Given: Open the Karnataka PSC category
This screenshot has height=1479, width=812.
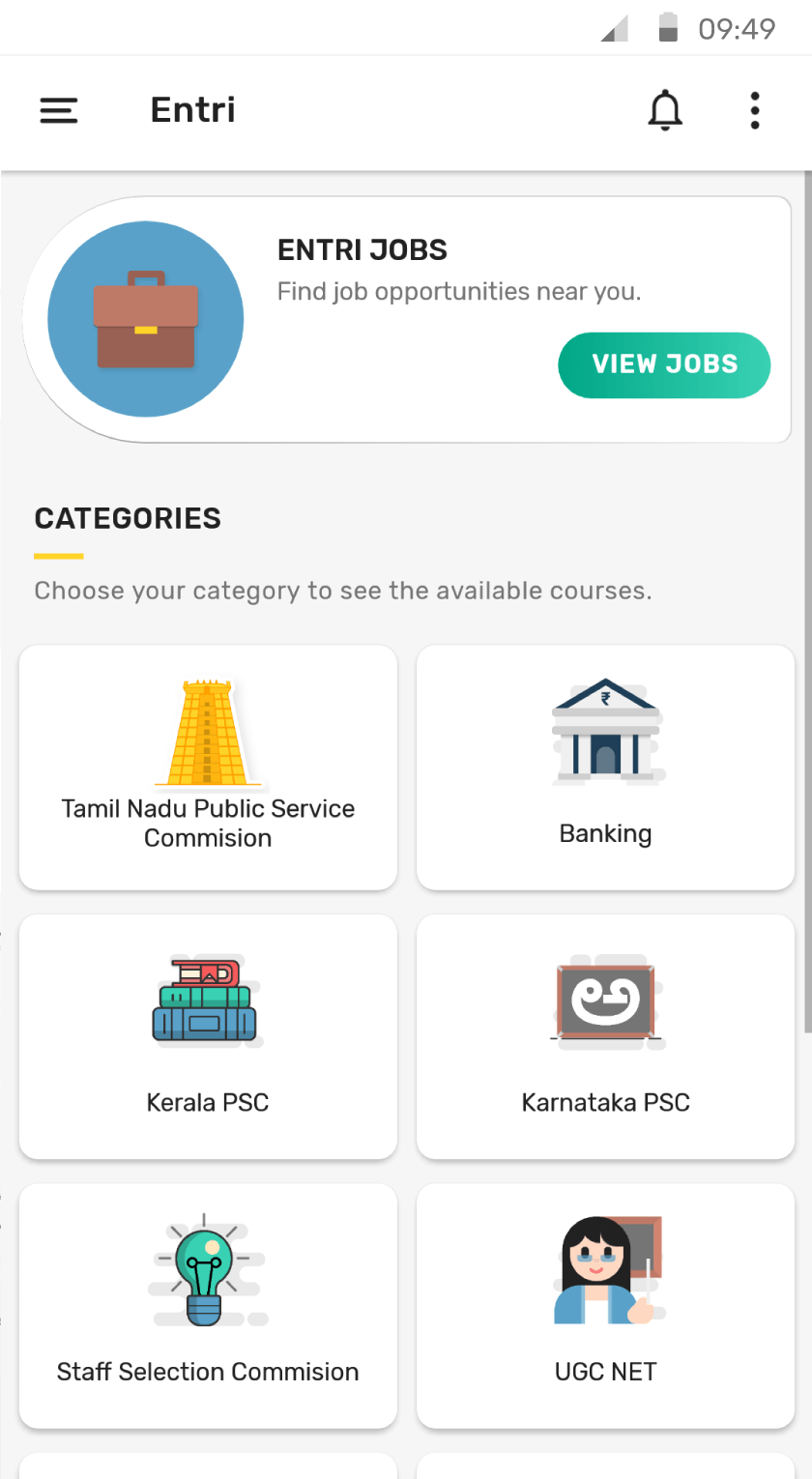Looking at the screenshot, I should (605, 1036).
